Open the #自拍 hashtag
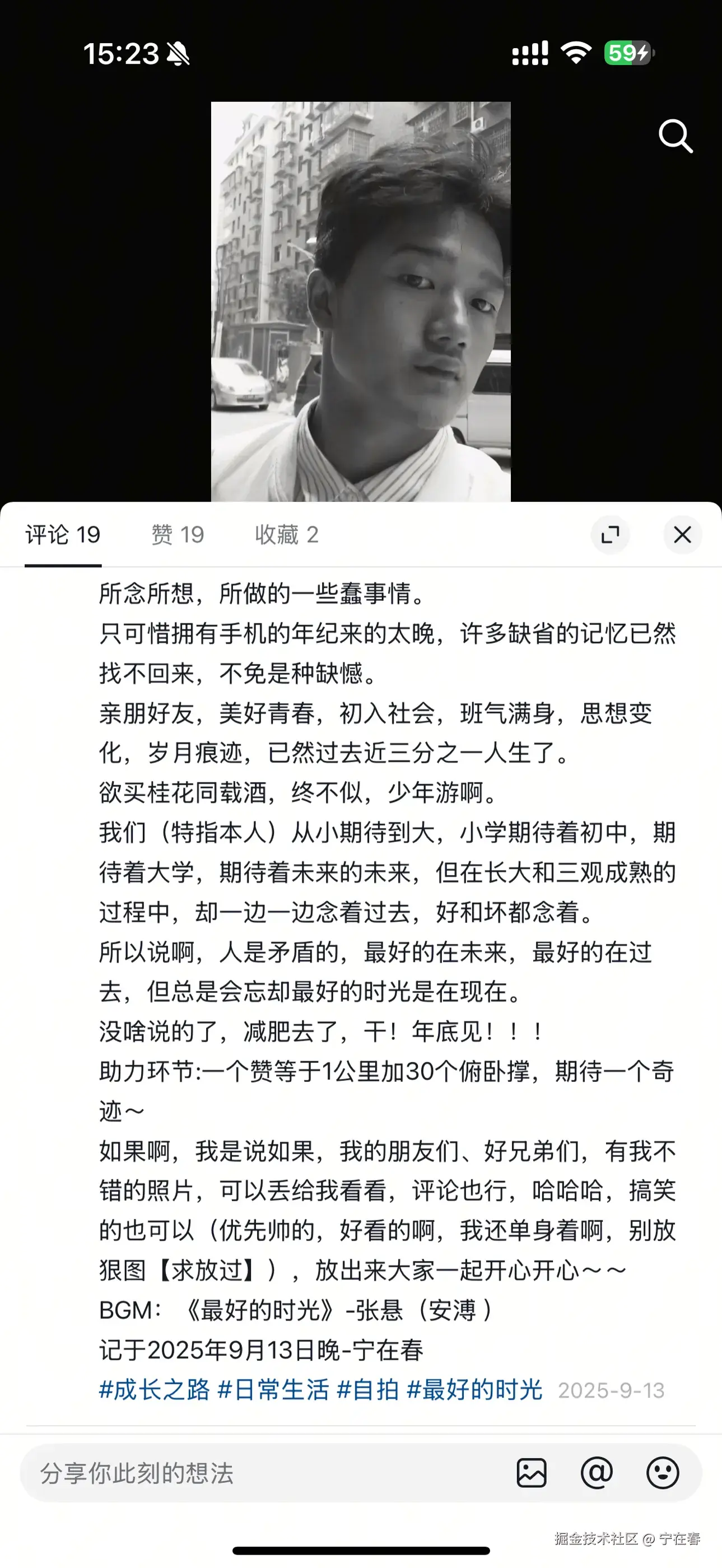722x1568 pixels. [x=367, y=1390]
